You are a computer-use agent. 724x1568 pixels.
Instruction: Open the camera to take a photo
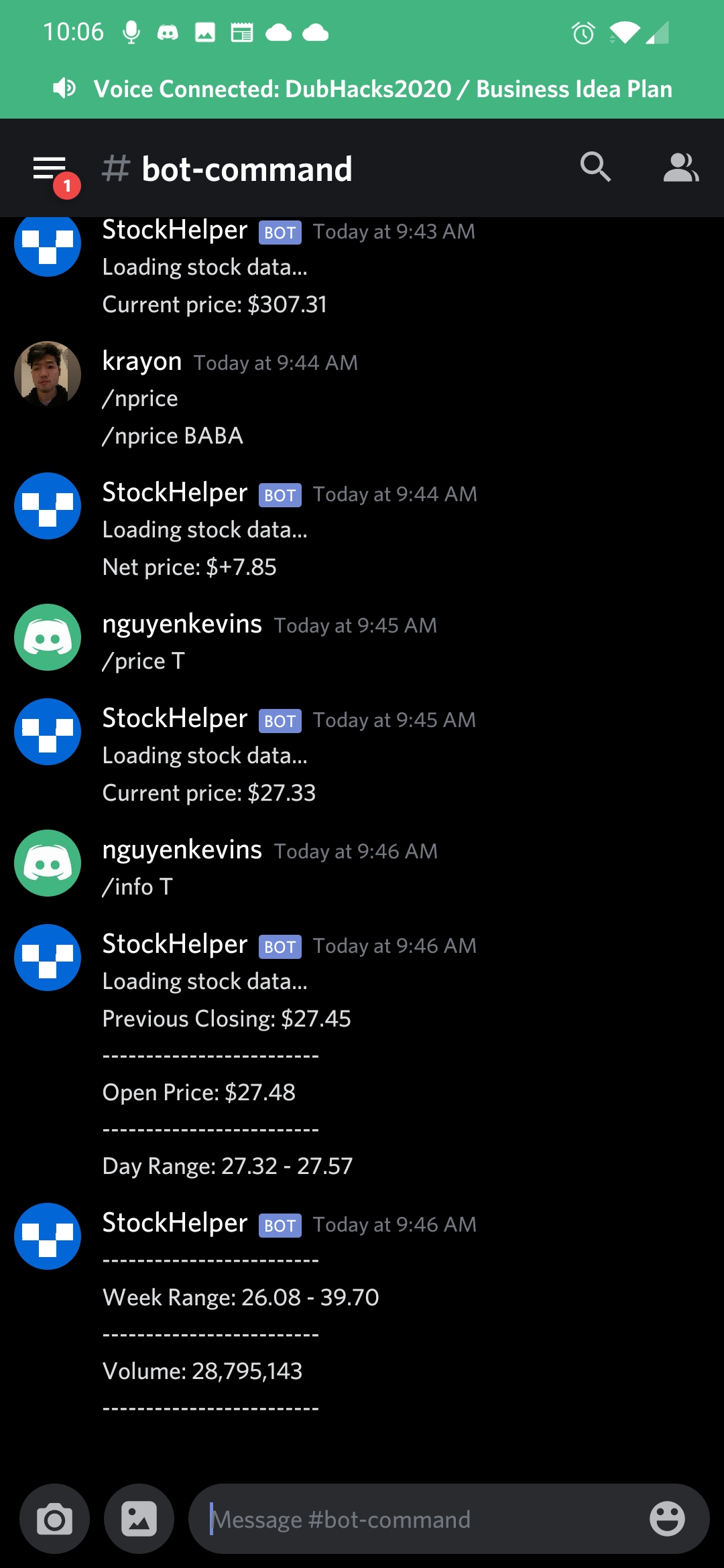(54, 1519)
